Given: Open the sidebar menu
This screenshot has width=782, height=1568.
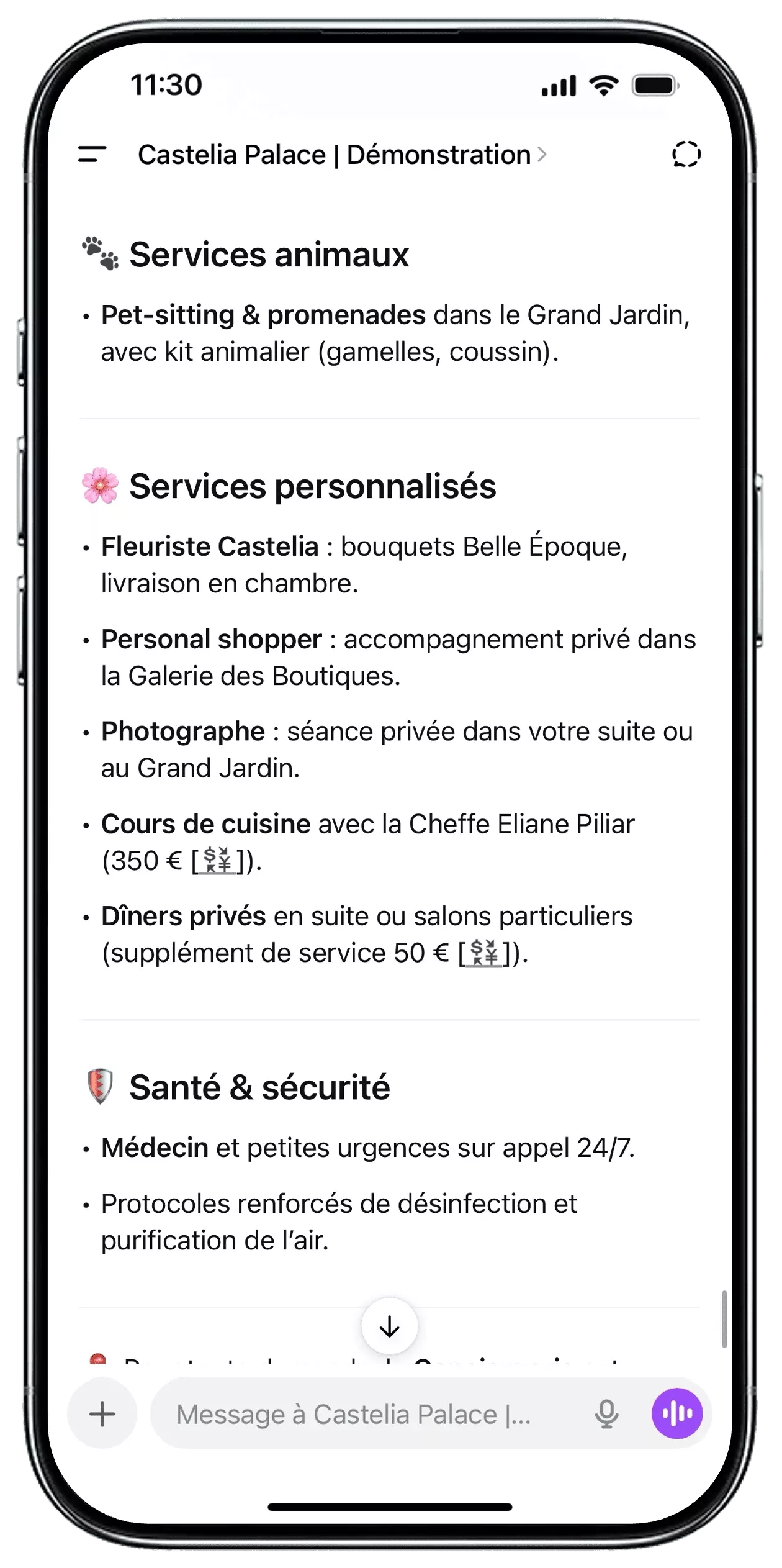Looking at the screenshot, I should coord(92,155).
